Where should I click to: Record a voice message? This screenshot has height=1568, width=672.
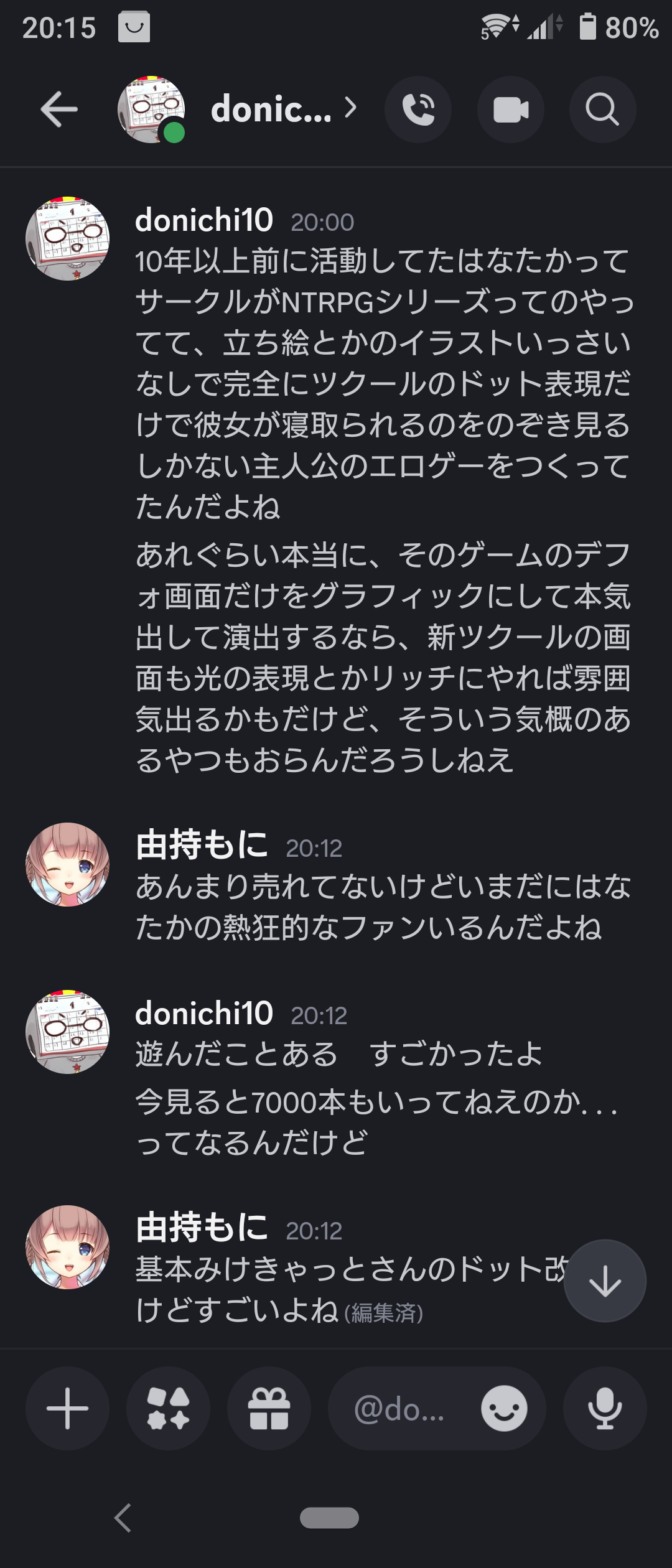(605, 1408)
